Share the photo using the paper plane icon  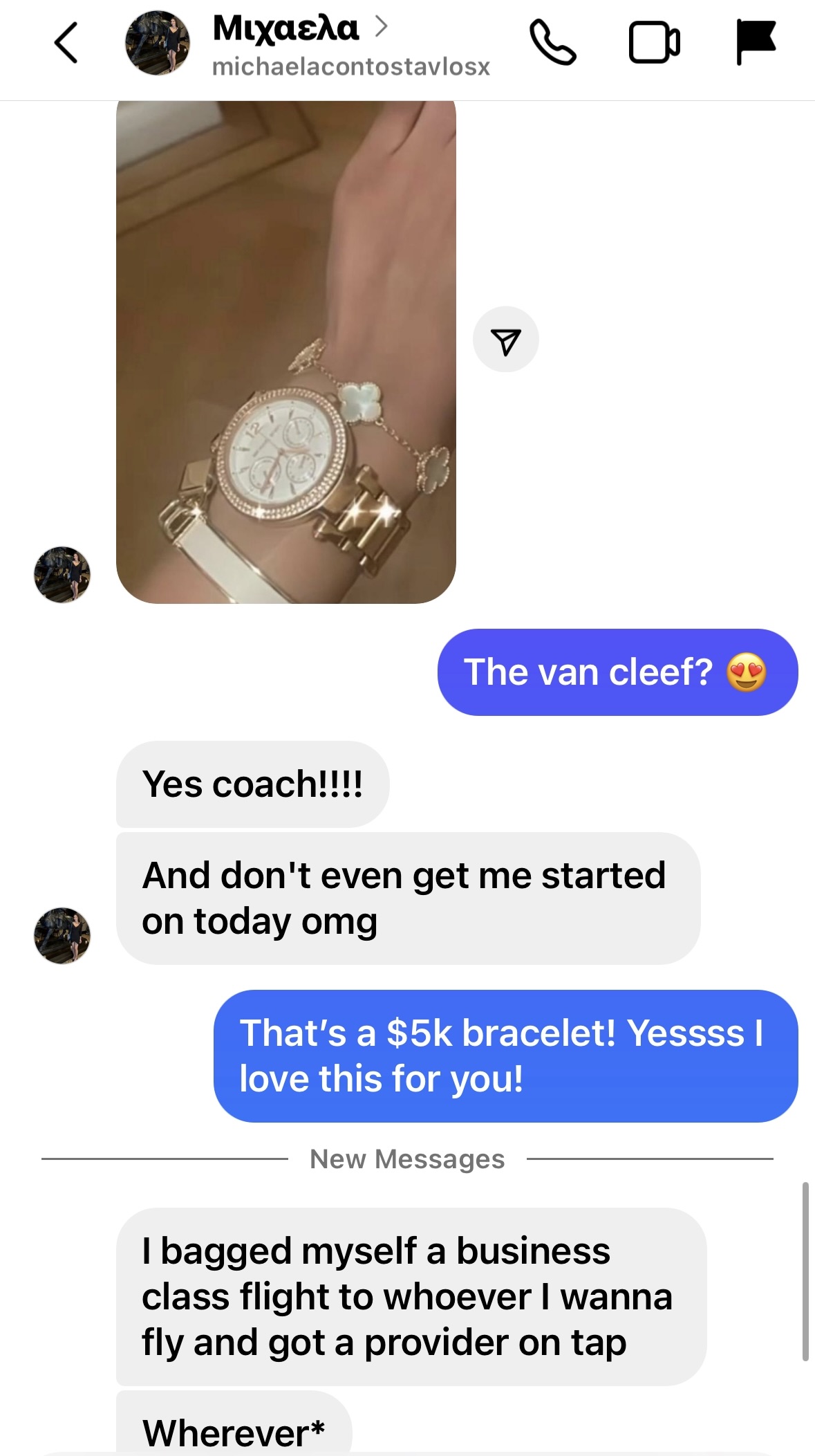[505, 340]
